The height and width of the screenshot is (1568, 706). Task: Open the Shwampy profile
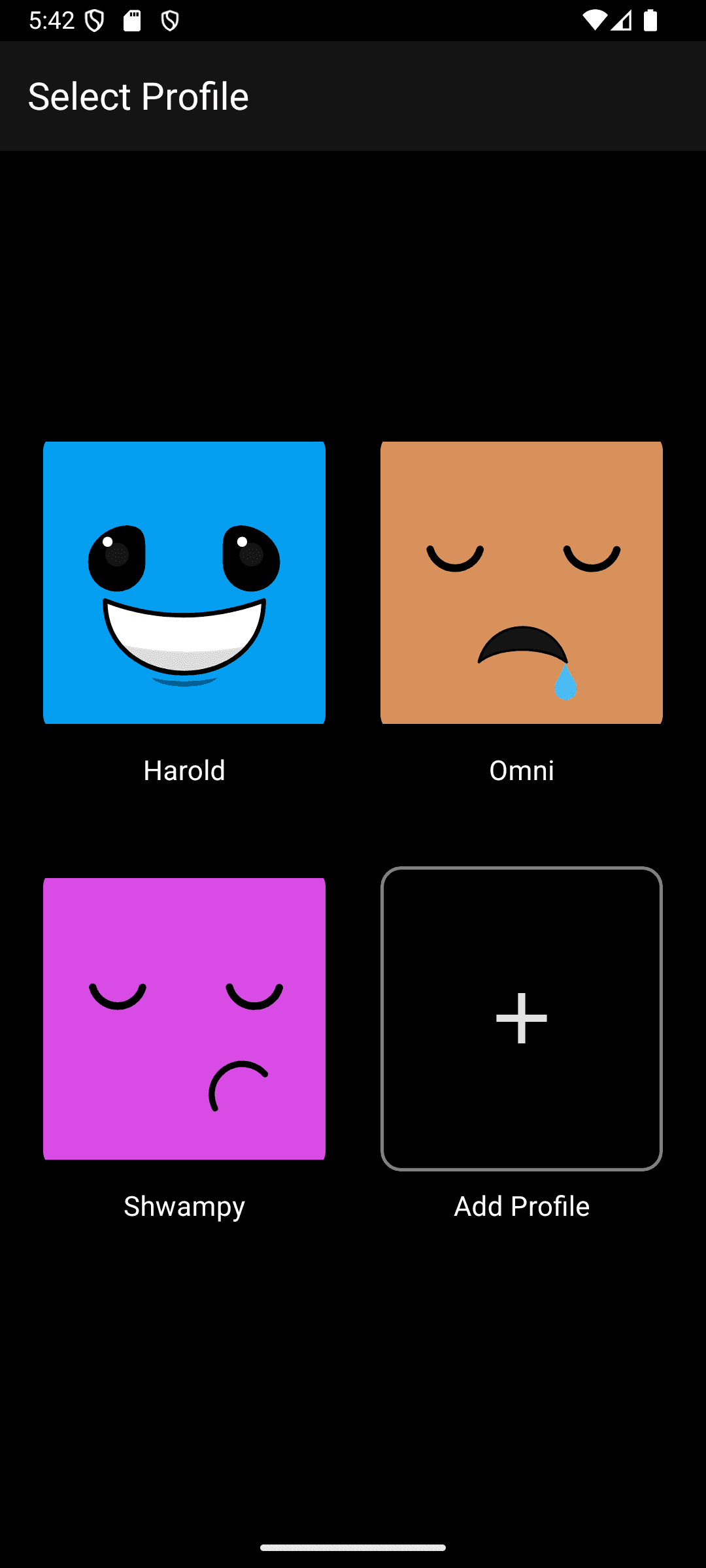point(184,1019)
